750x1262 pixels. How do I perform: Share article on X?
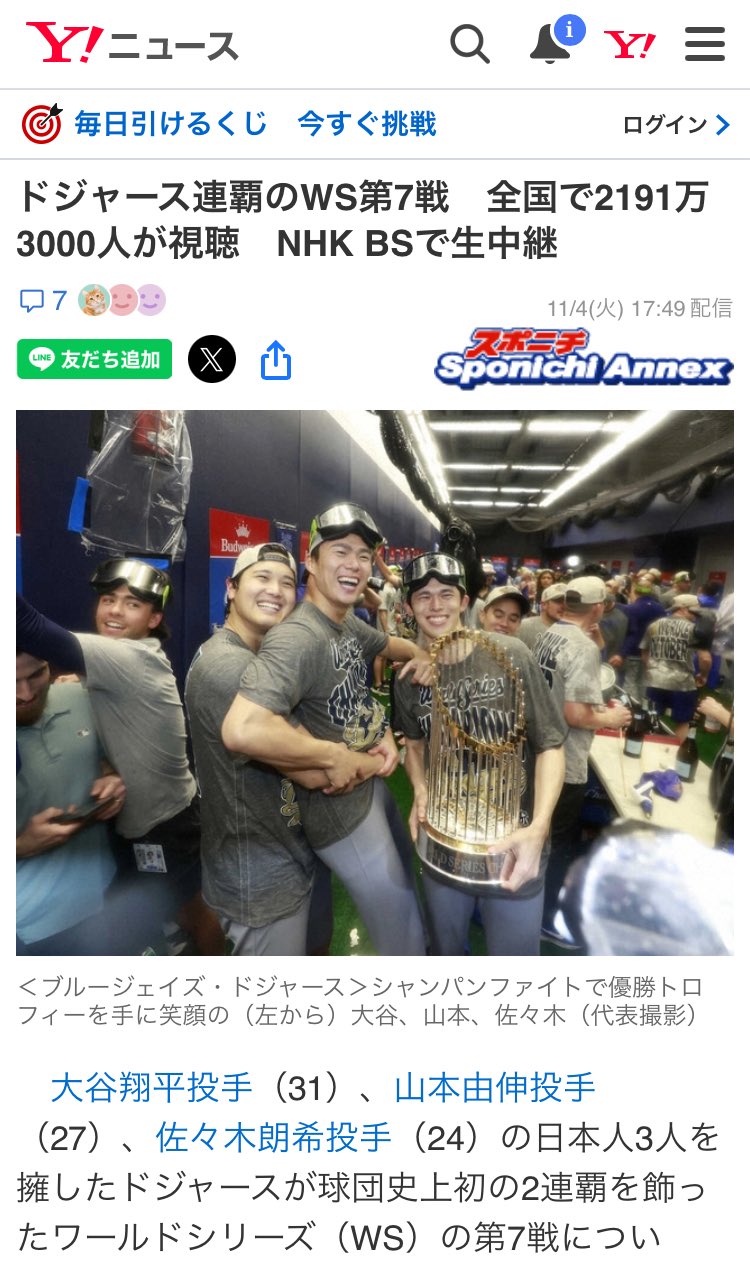212,359
